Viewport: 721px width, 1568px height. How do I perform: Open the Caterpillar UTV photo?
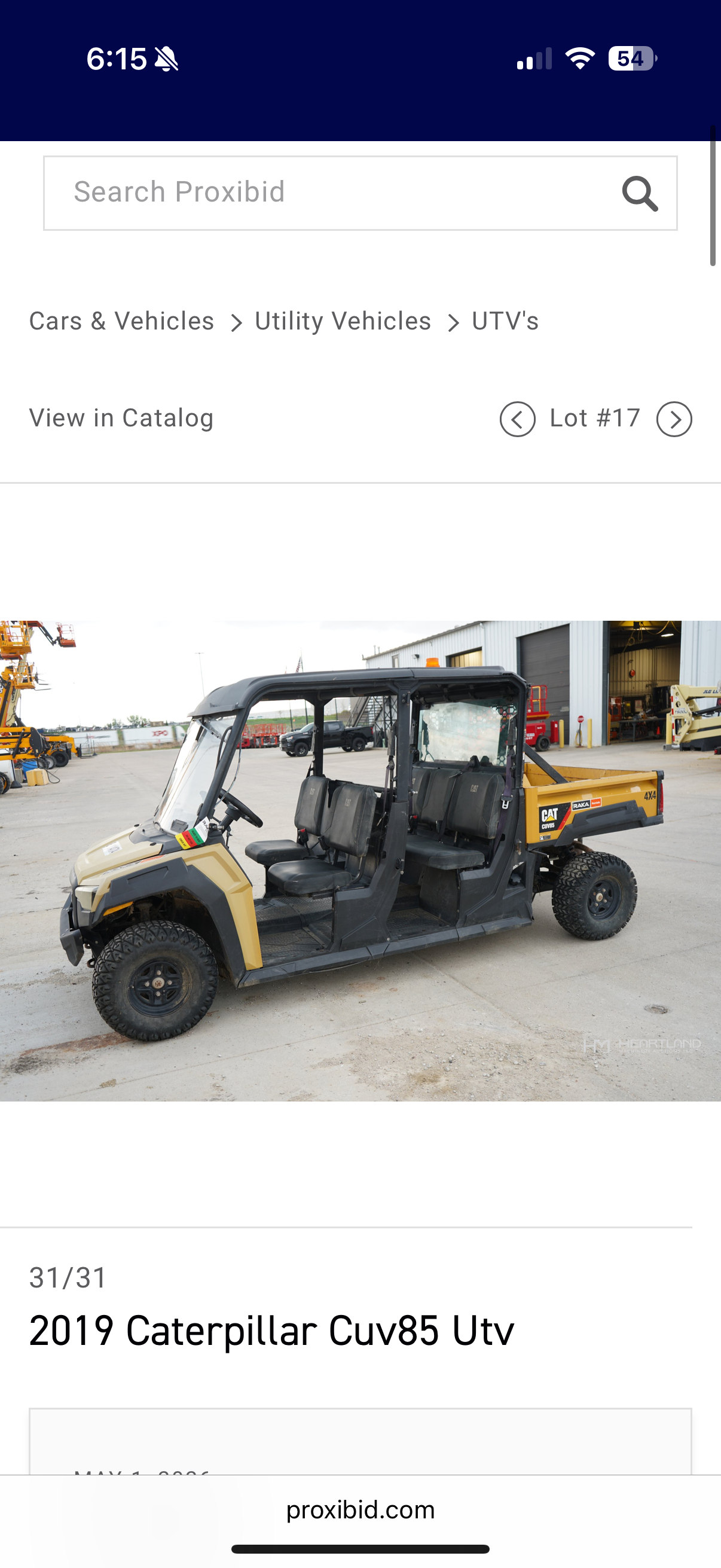(360, 861)
